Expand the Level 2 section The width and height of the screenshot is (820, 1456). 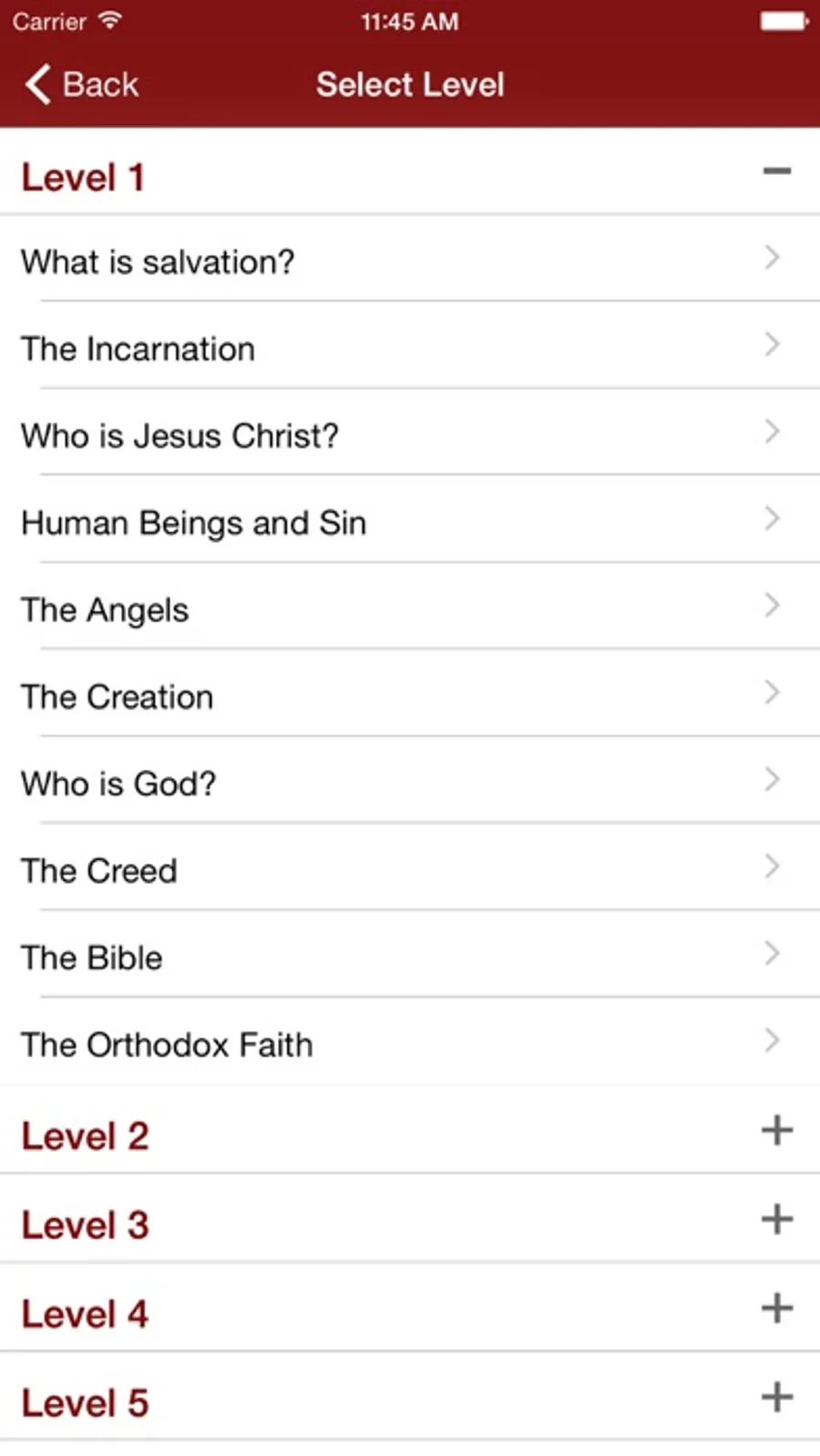(x=776, y=1131)
